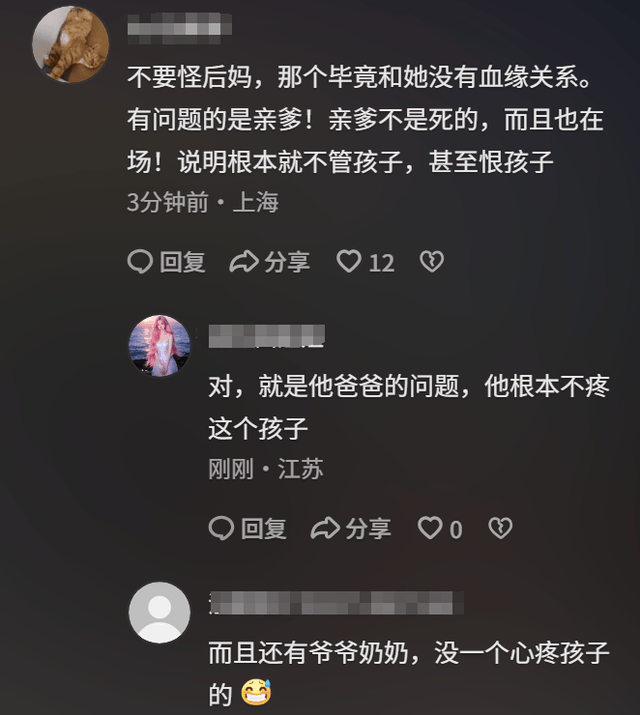Reply to the Jiangsu comment
Screen dimensions: 640x715
247,528
